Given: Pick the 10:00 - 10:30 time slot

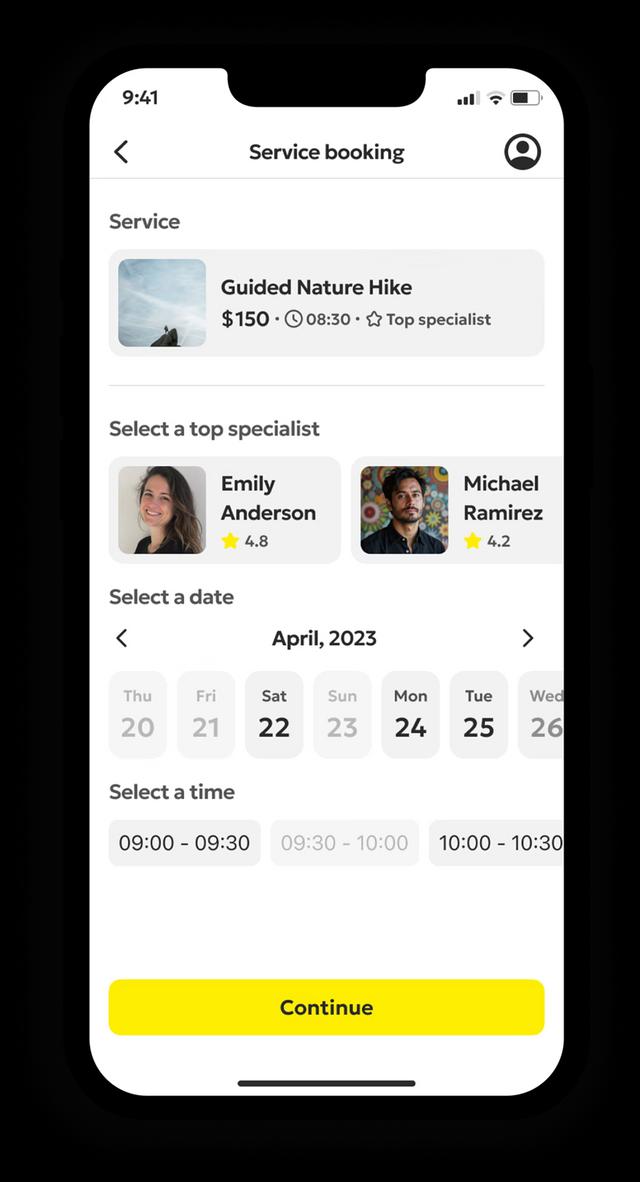Looking at the screenshot, I should 497,843.
